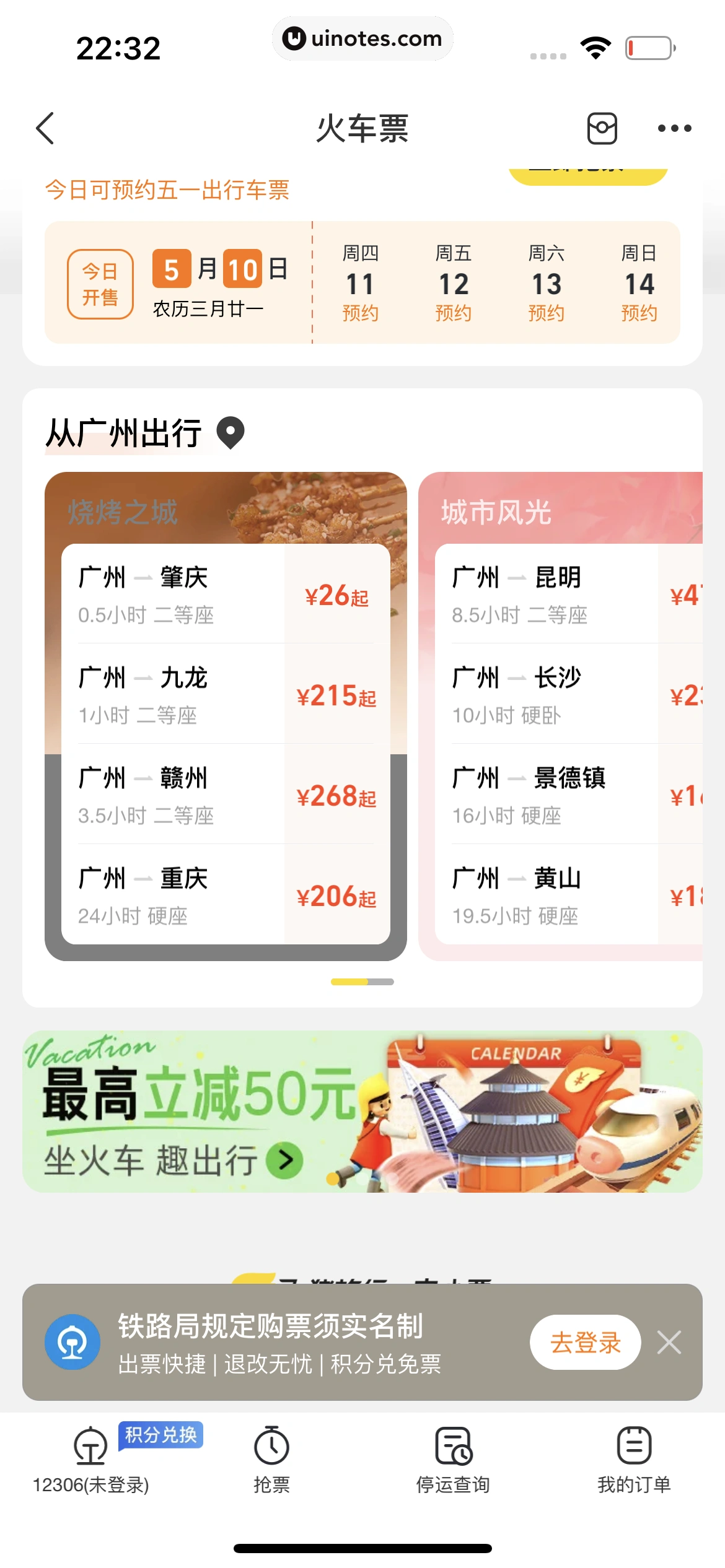Open the camera icon in the title bar
This screenshot has width=725, height=1568.
coord(602,128)
